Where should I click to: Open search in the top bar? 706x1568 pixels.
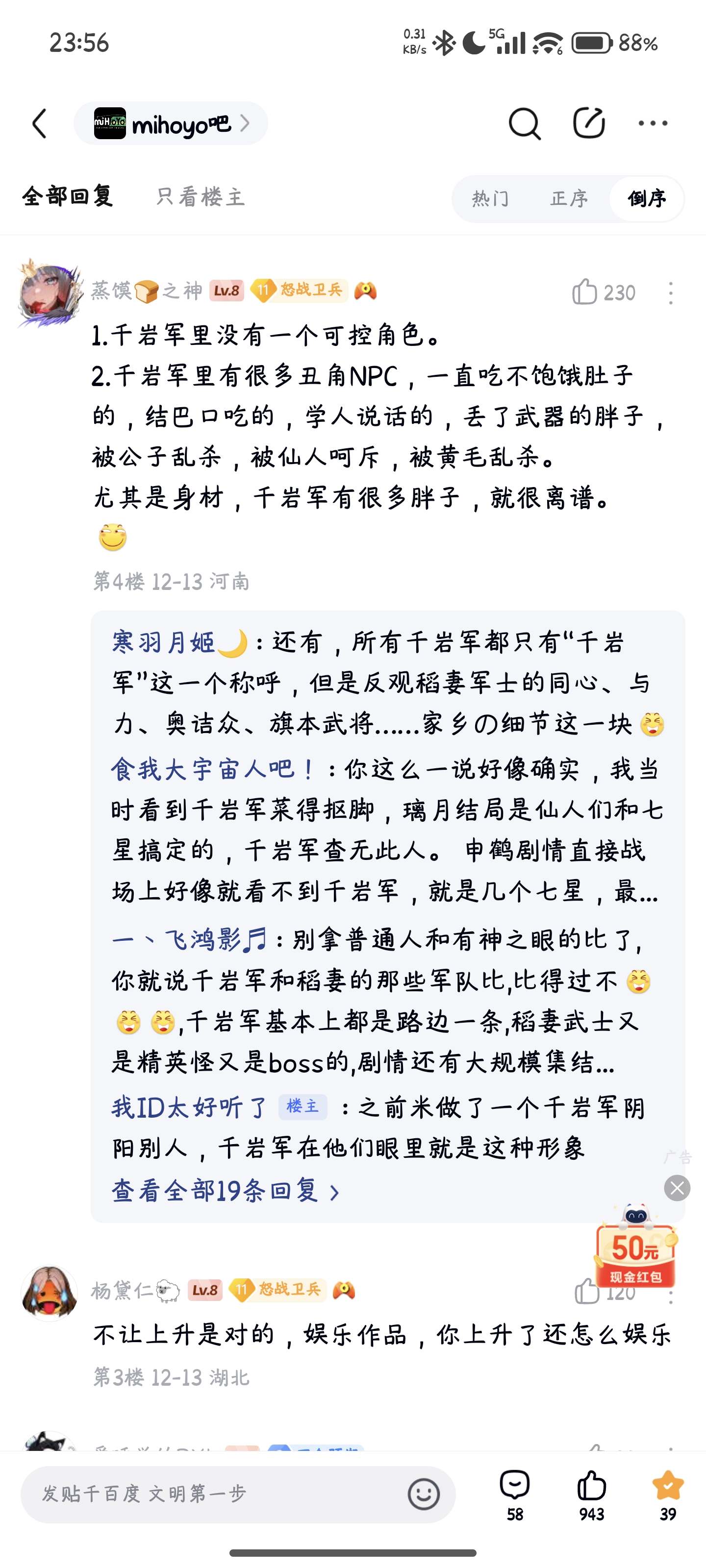click(x=524, y=123)
